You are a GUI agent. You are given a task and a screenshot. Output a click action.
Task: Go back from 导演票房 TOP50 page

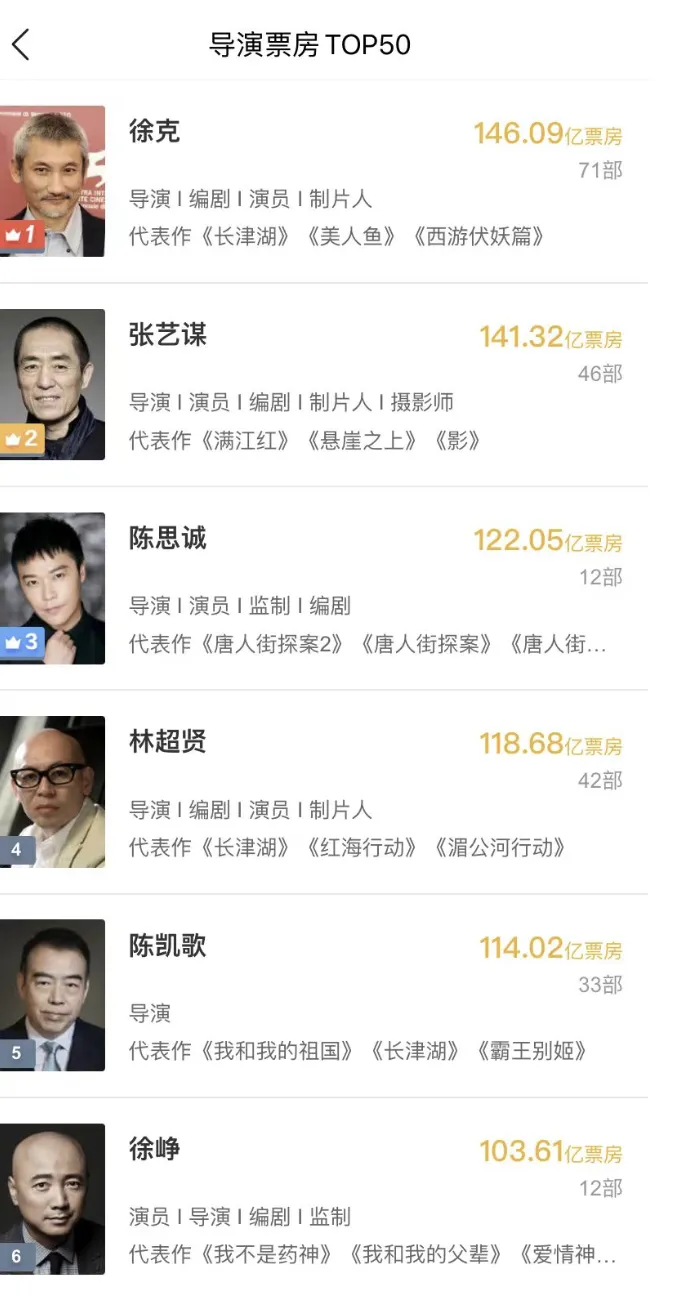pyautogui.click(x=21, y=45)
